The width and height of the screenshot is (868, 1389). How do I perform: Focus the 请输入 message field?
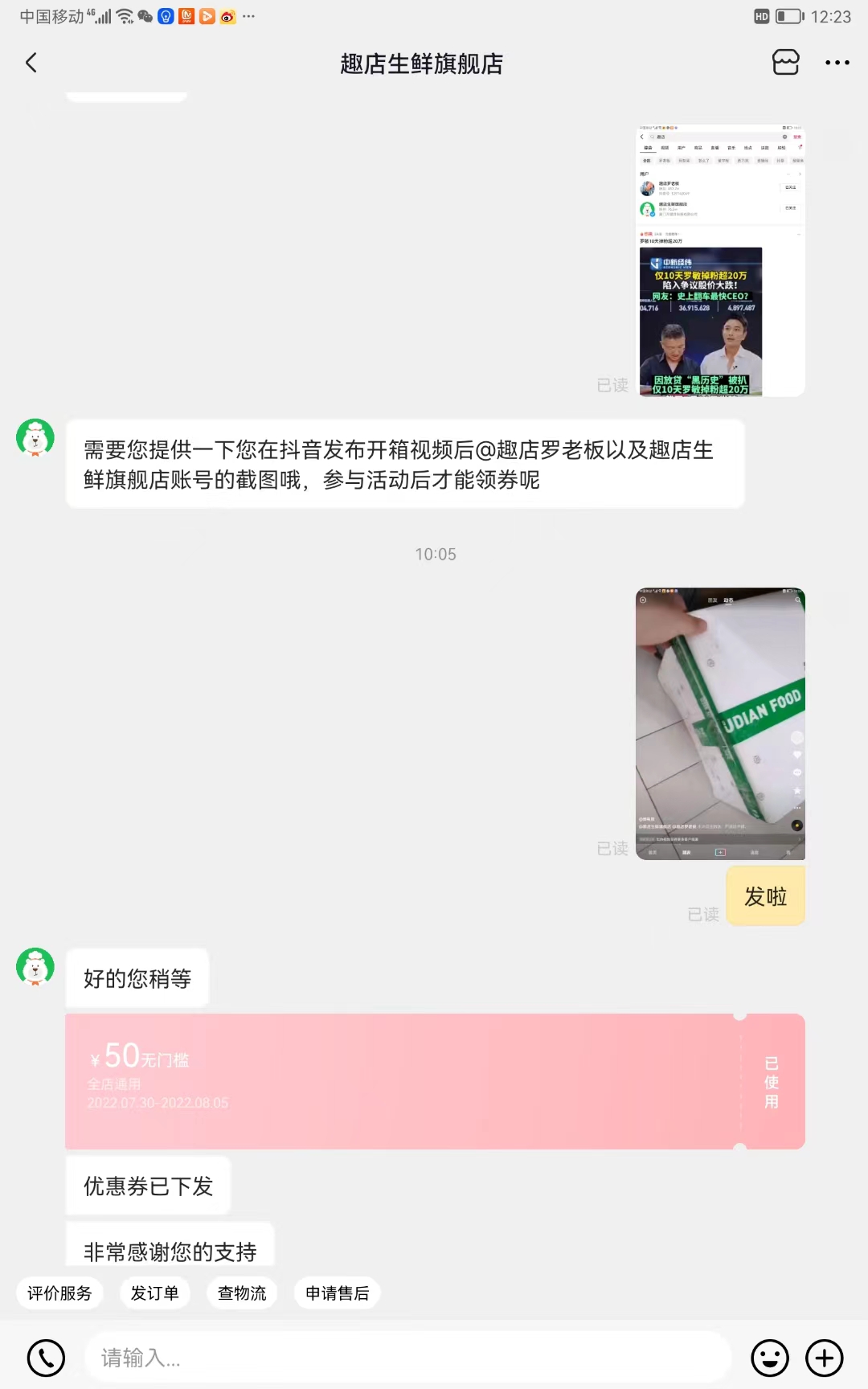coord(408,1358)
